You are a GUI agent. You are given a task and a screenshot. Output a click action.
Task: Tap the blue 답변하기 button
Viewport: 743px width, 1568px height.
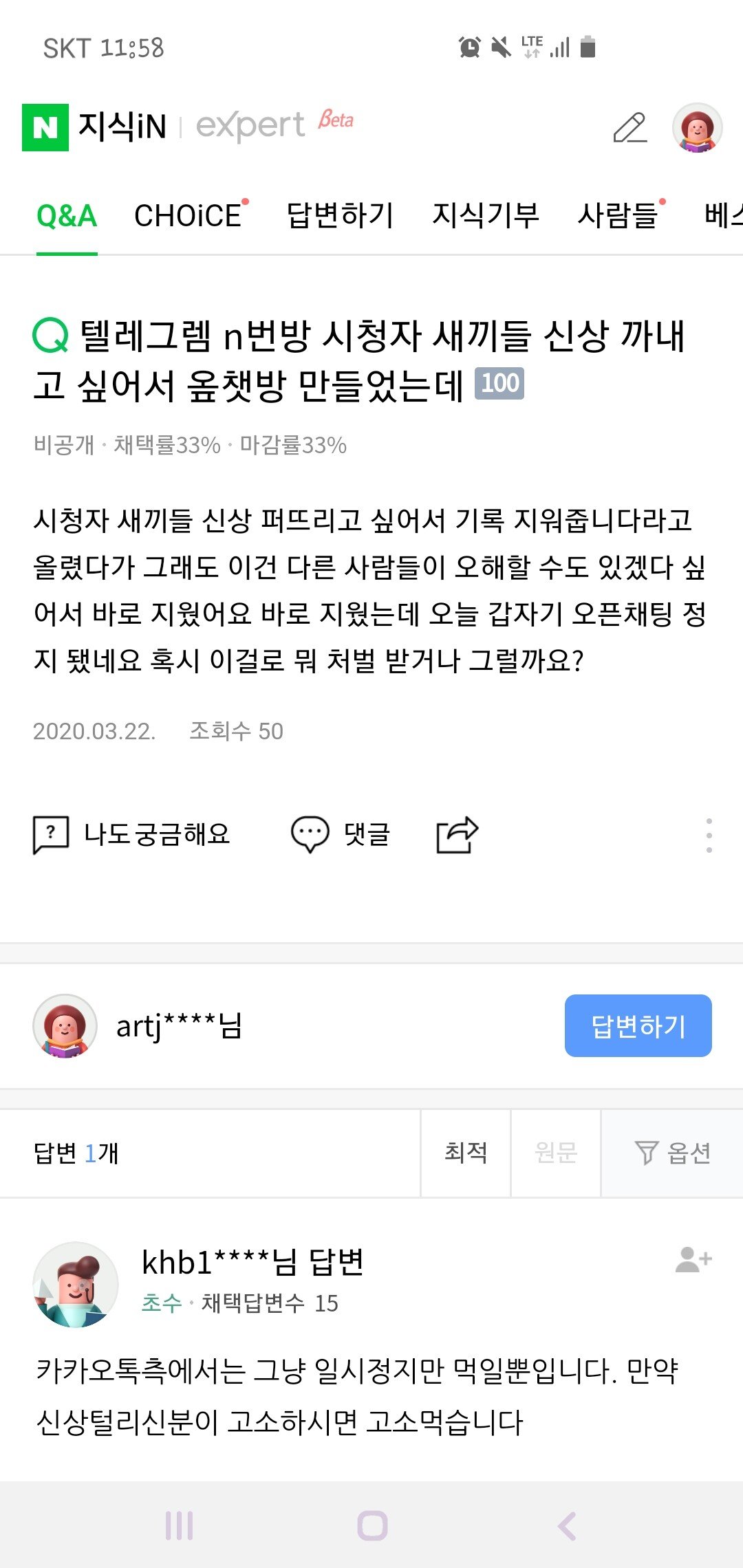point(638,1025)
